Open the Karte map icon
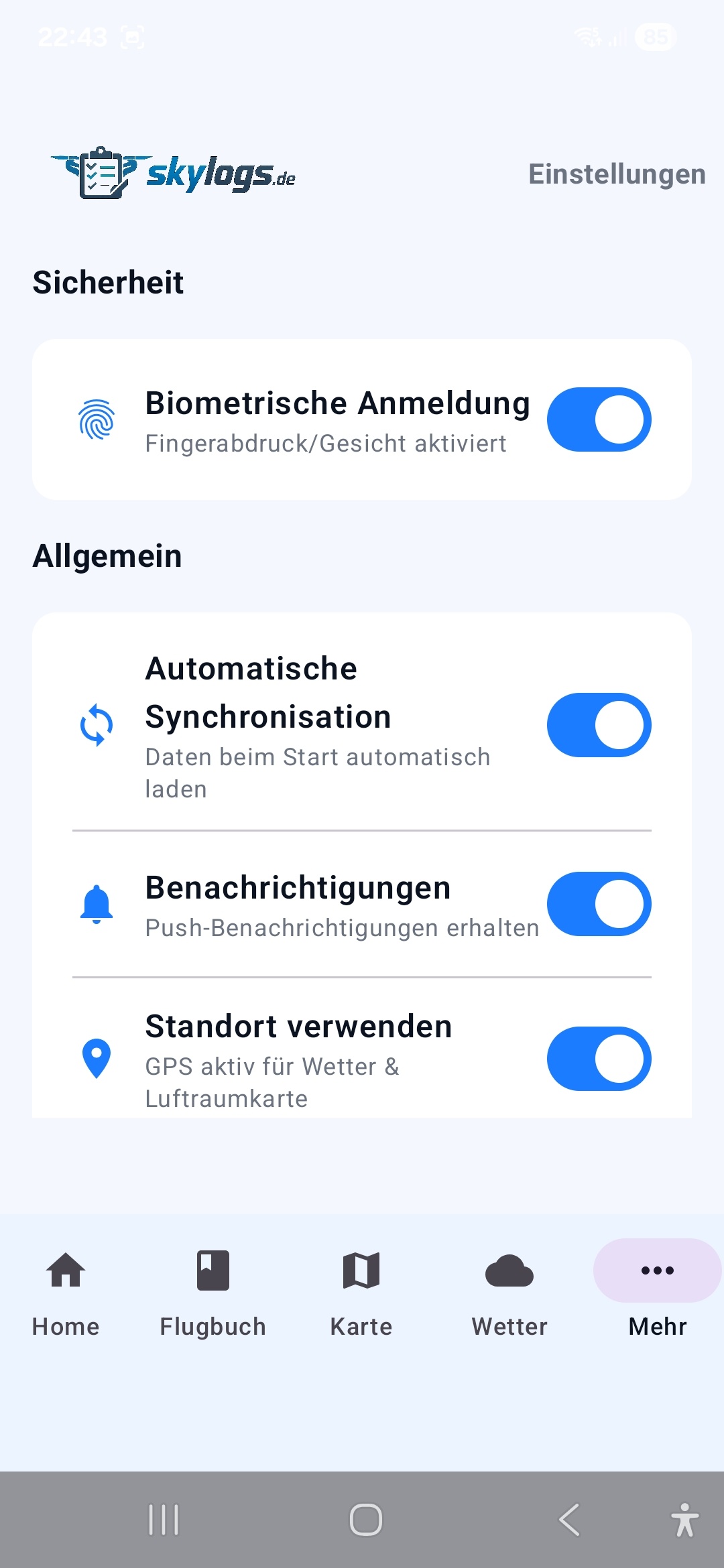This screenshot has width=724, height=1568. coord(361,1268)
